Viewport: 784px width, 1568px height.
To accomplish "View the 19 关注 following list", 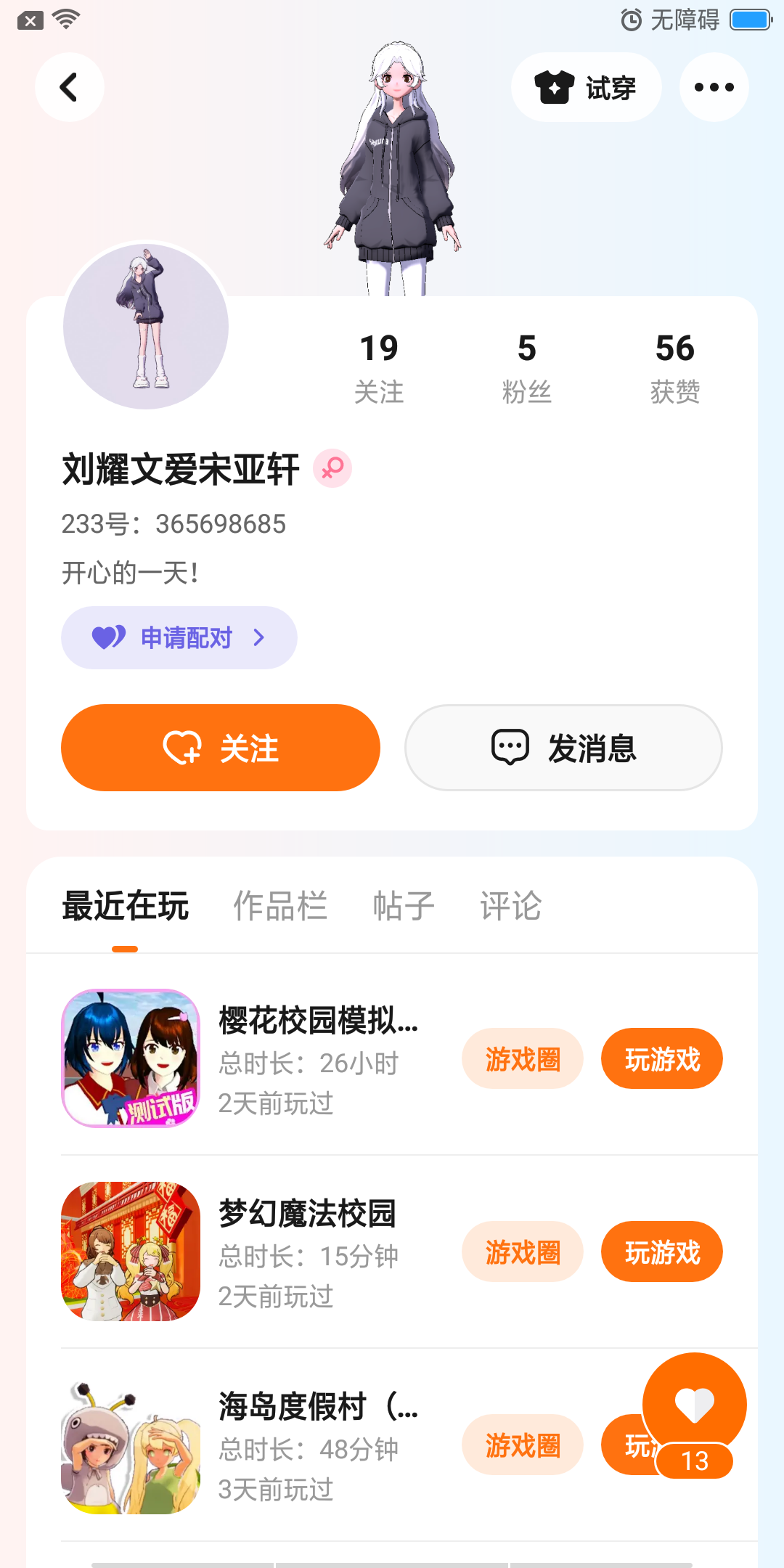I will point(379,367).
